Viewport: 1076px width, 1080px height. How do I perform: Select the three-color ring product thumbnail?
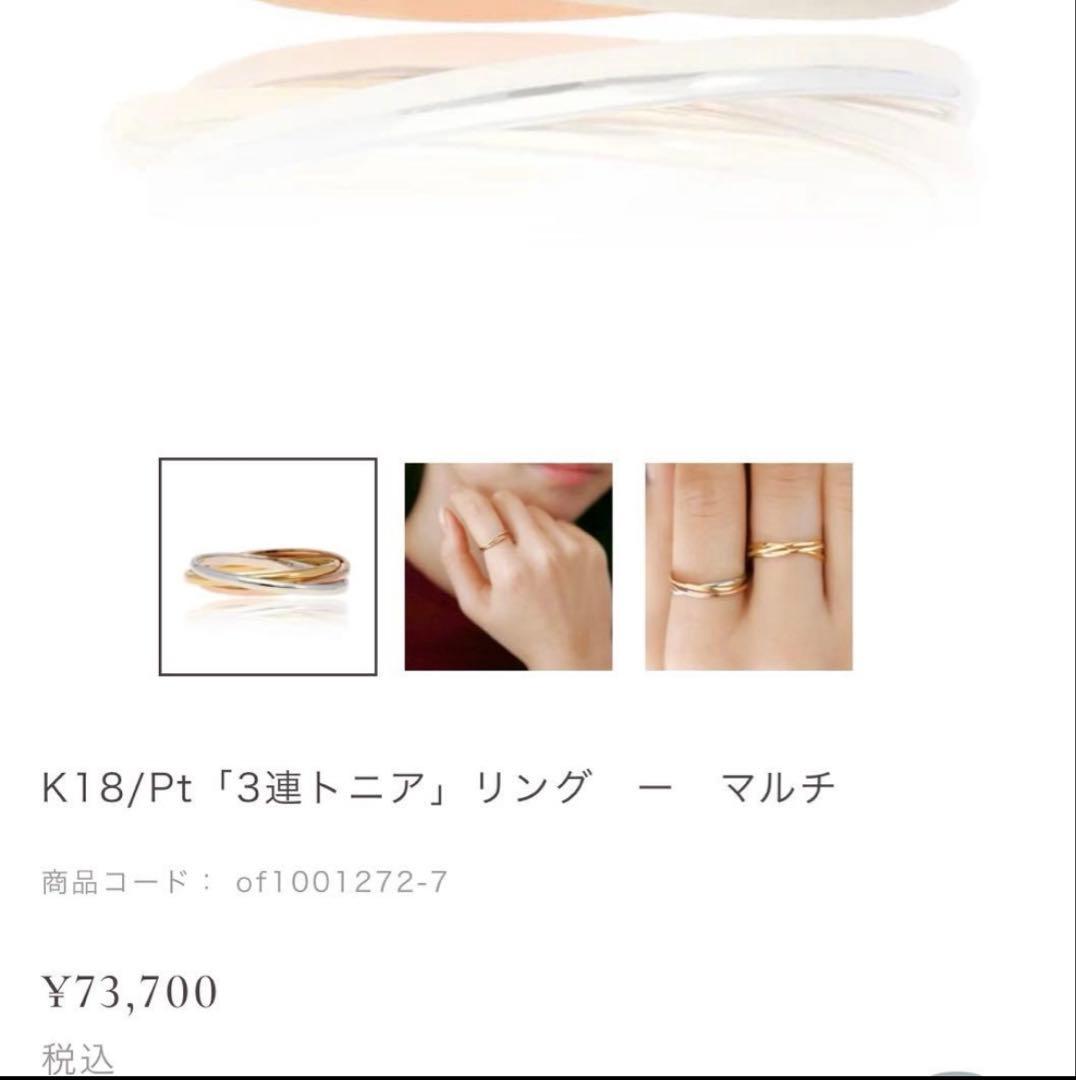[x=267, y=566]
